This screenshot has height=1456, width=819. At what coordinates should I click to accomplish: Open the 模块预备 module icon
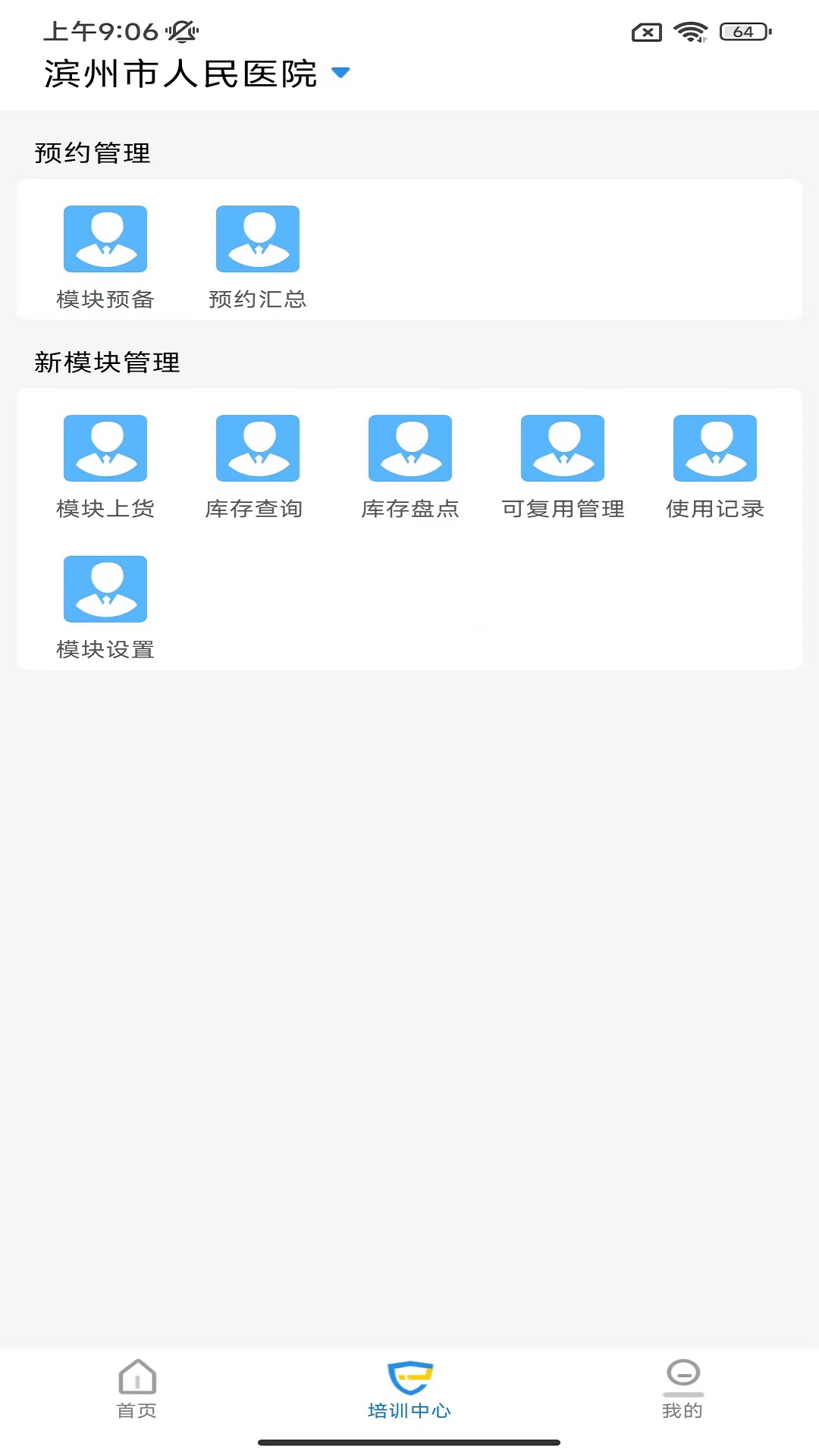[x=105, y=237]
